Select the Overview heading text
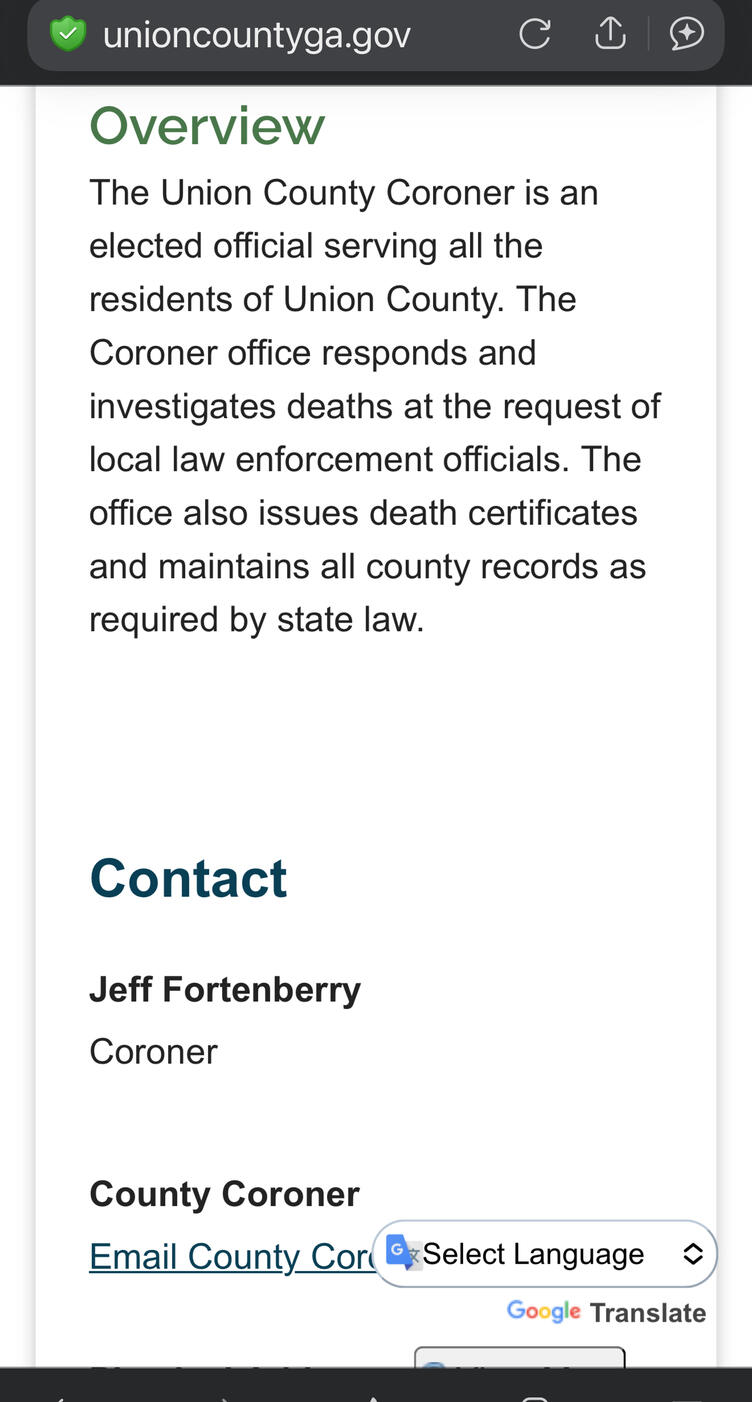752x1402 pixels. point(206,125)
